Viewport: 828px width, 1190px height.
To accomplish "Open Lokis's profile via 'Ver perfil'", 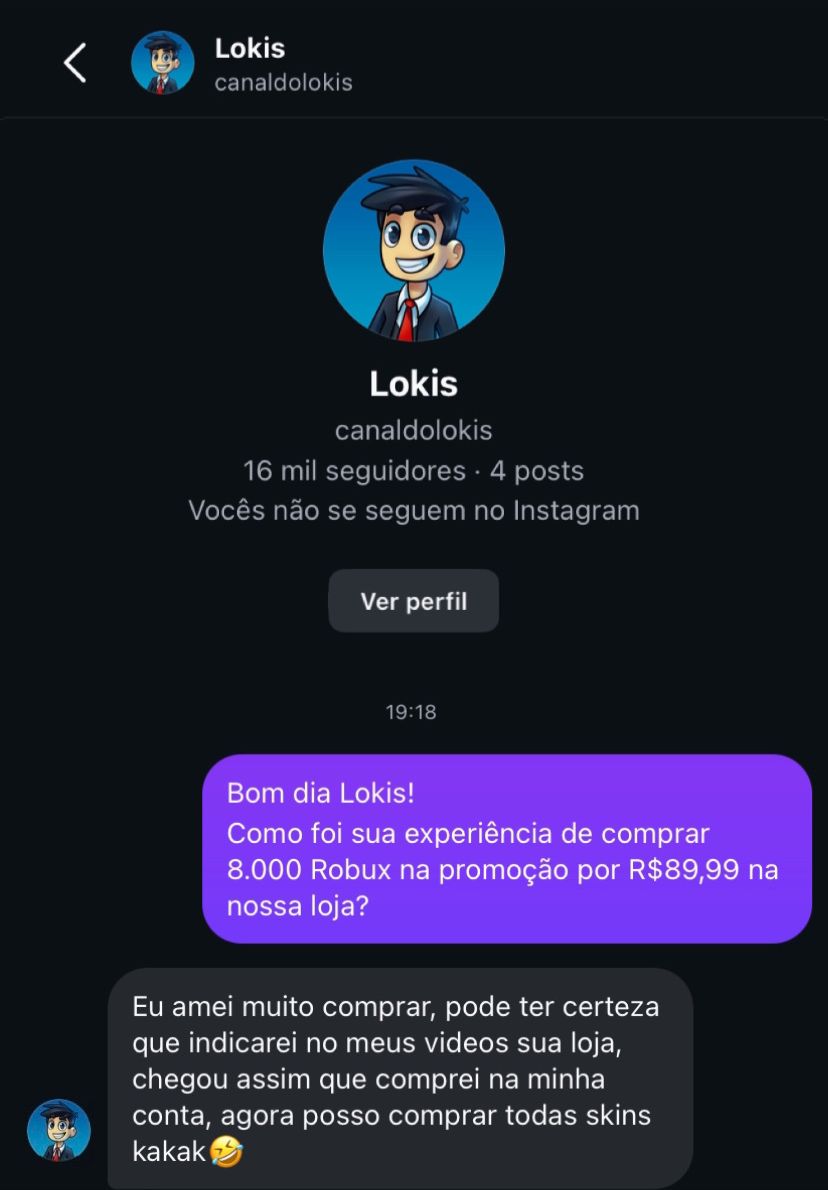I will (x=413, y=600).
